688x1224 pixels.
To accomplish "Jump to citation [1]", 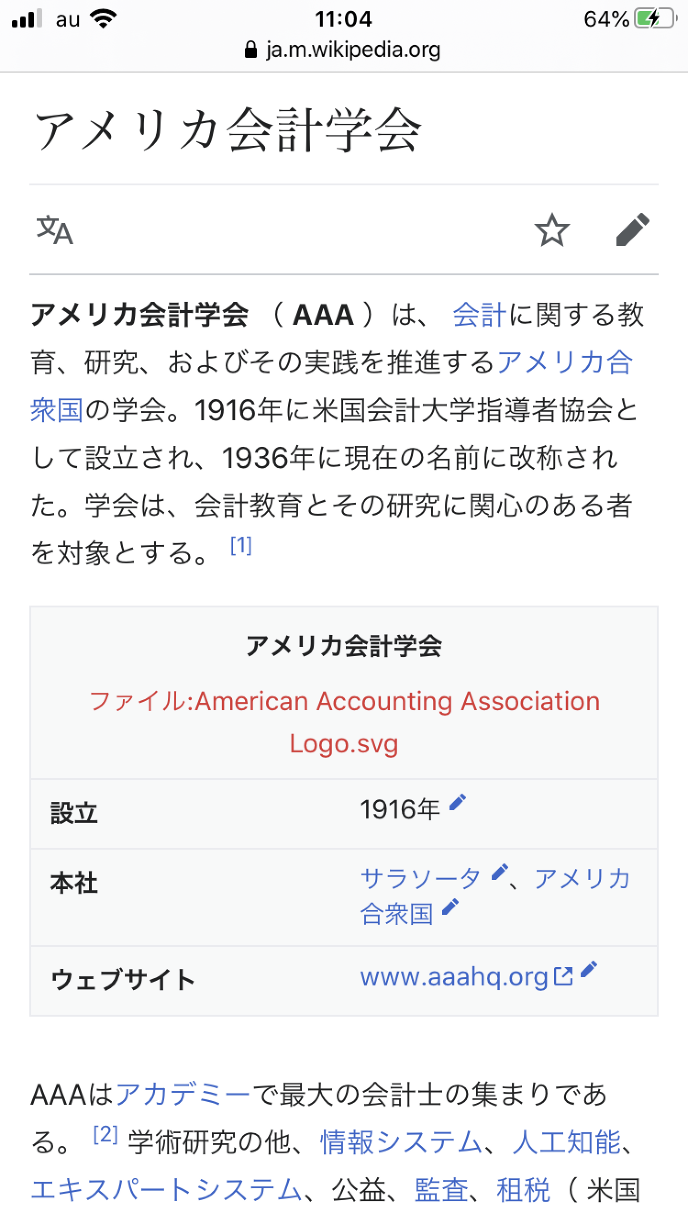I will pos(240,546).
